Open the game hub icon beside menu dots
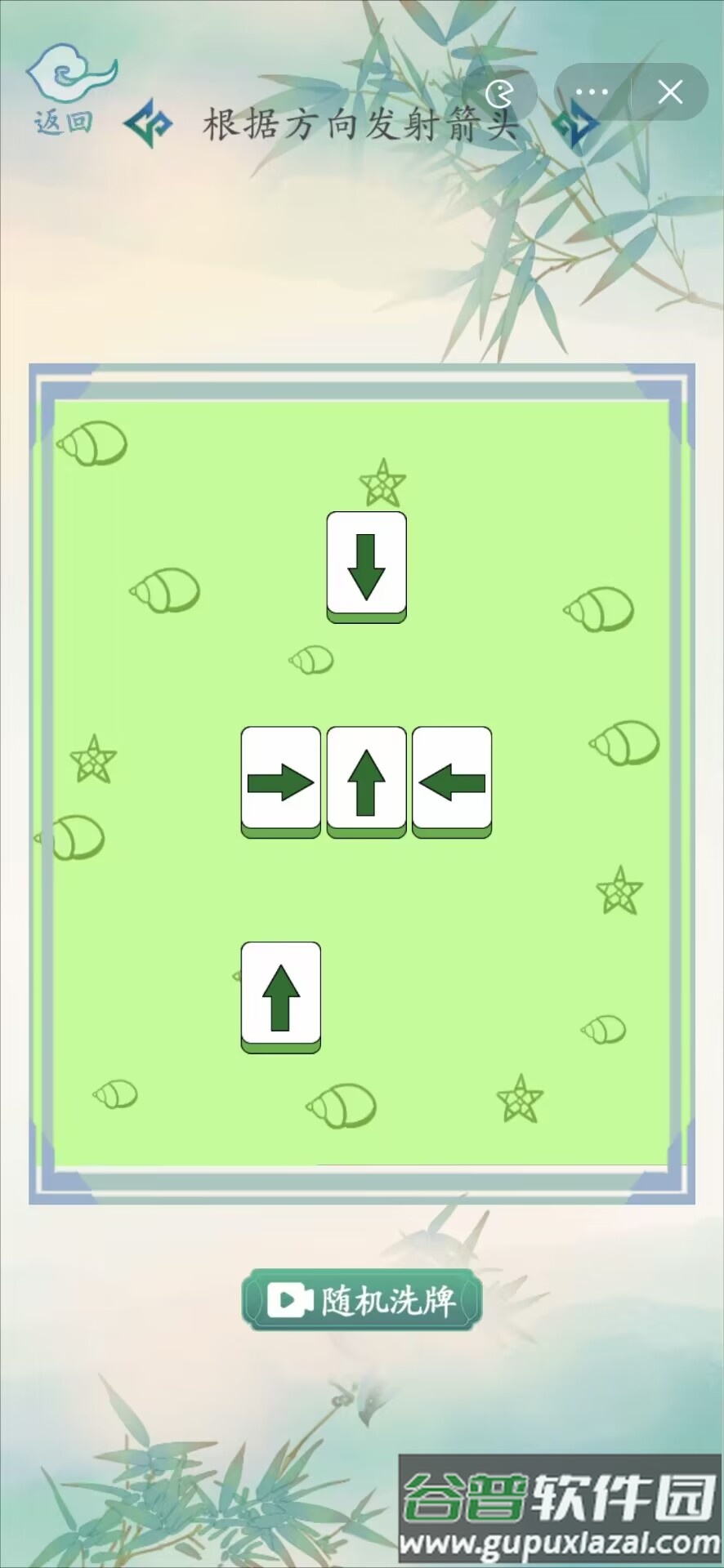The image size is (724, 1568). 499,94
